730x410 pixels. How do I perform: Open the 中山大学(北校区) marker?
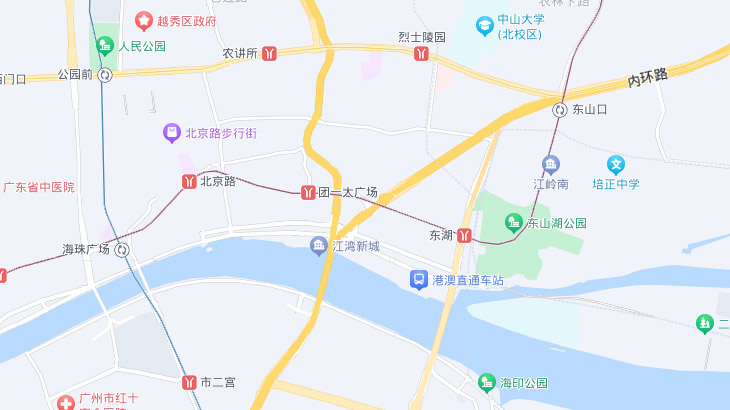coord(485,22)
